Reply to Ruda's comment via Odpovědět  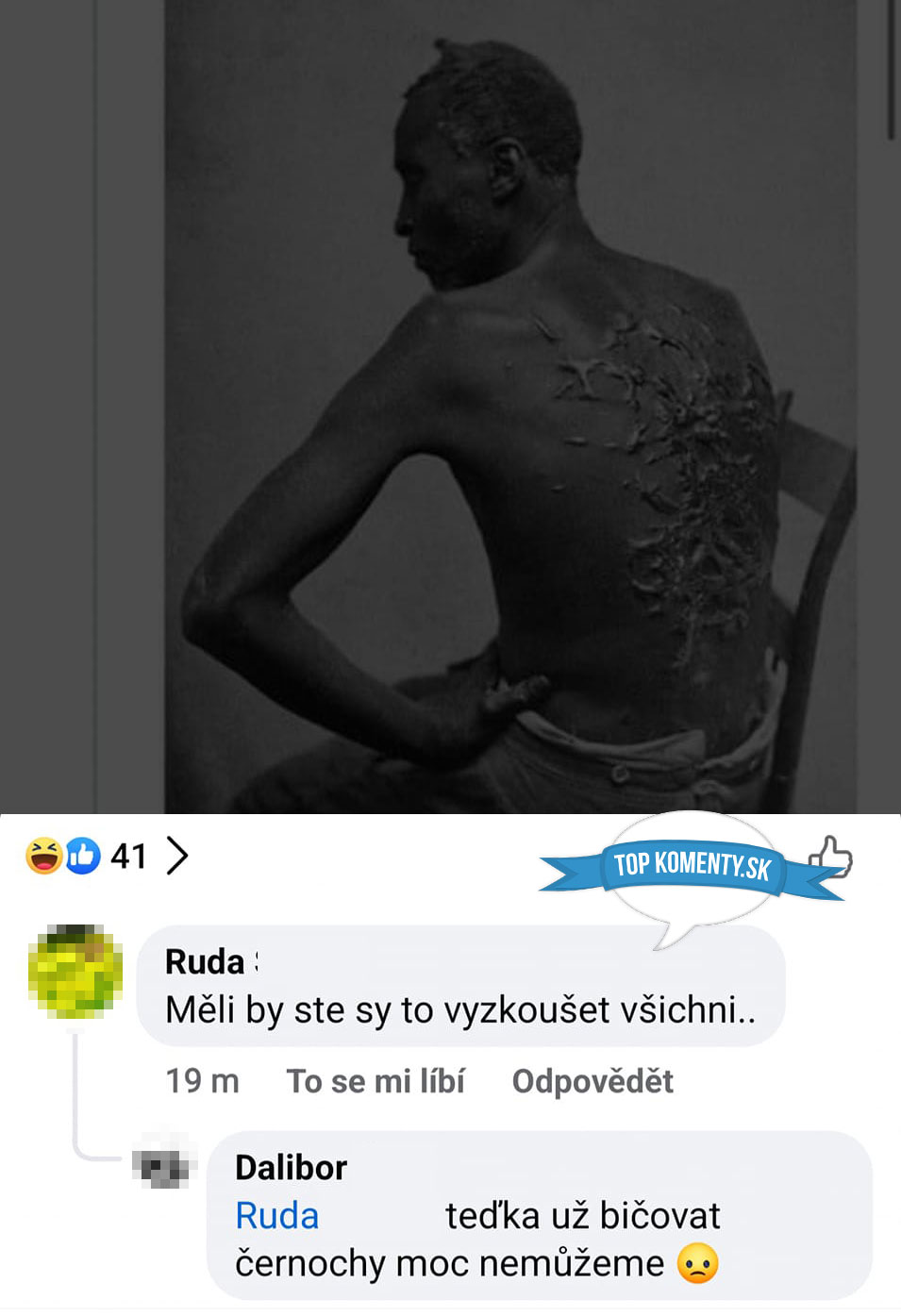click(x=592, y=1081)
